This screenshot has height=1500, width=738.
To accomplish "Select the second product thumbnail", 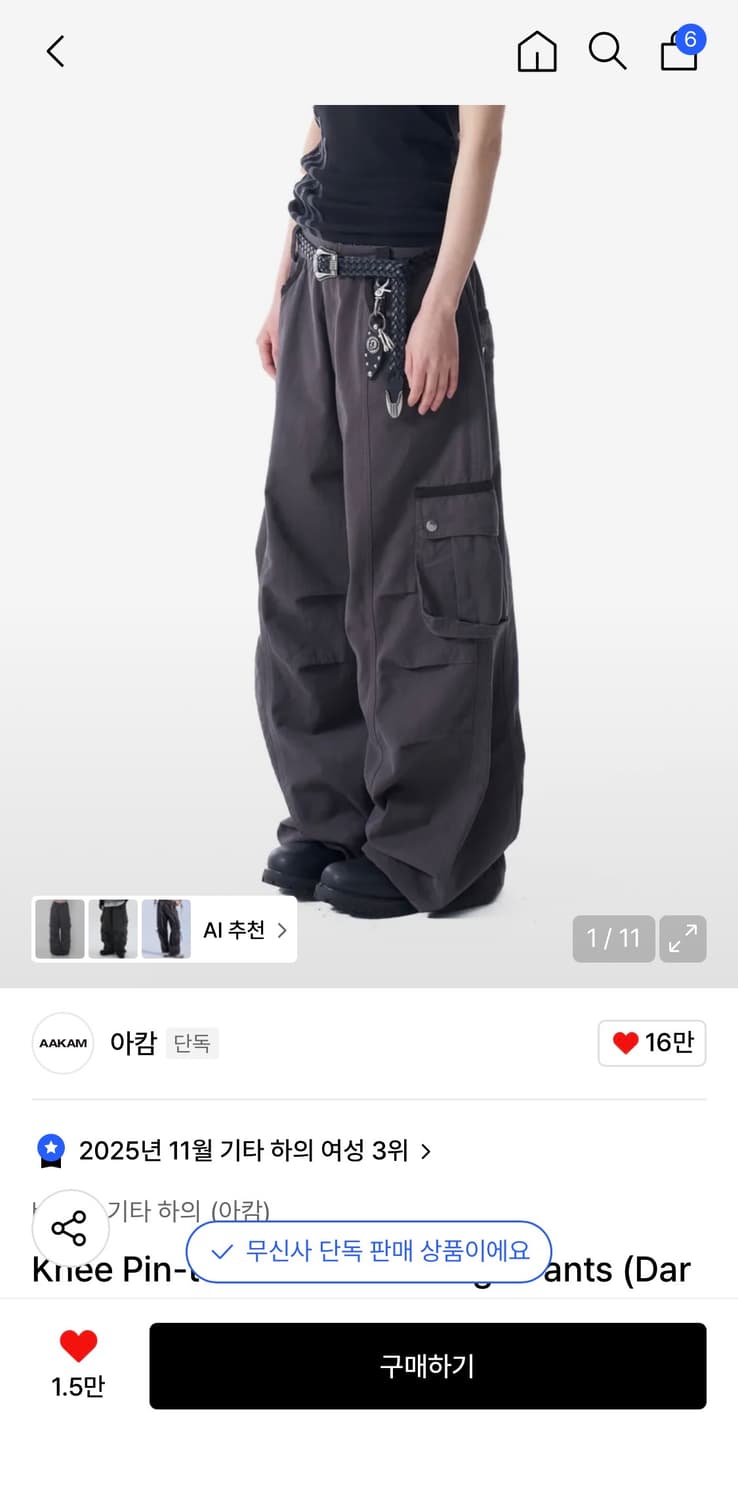I will click(x=111, y=929).
